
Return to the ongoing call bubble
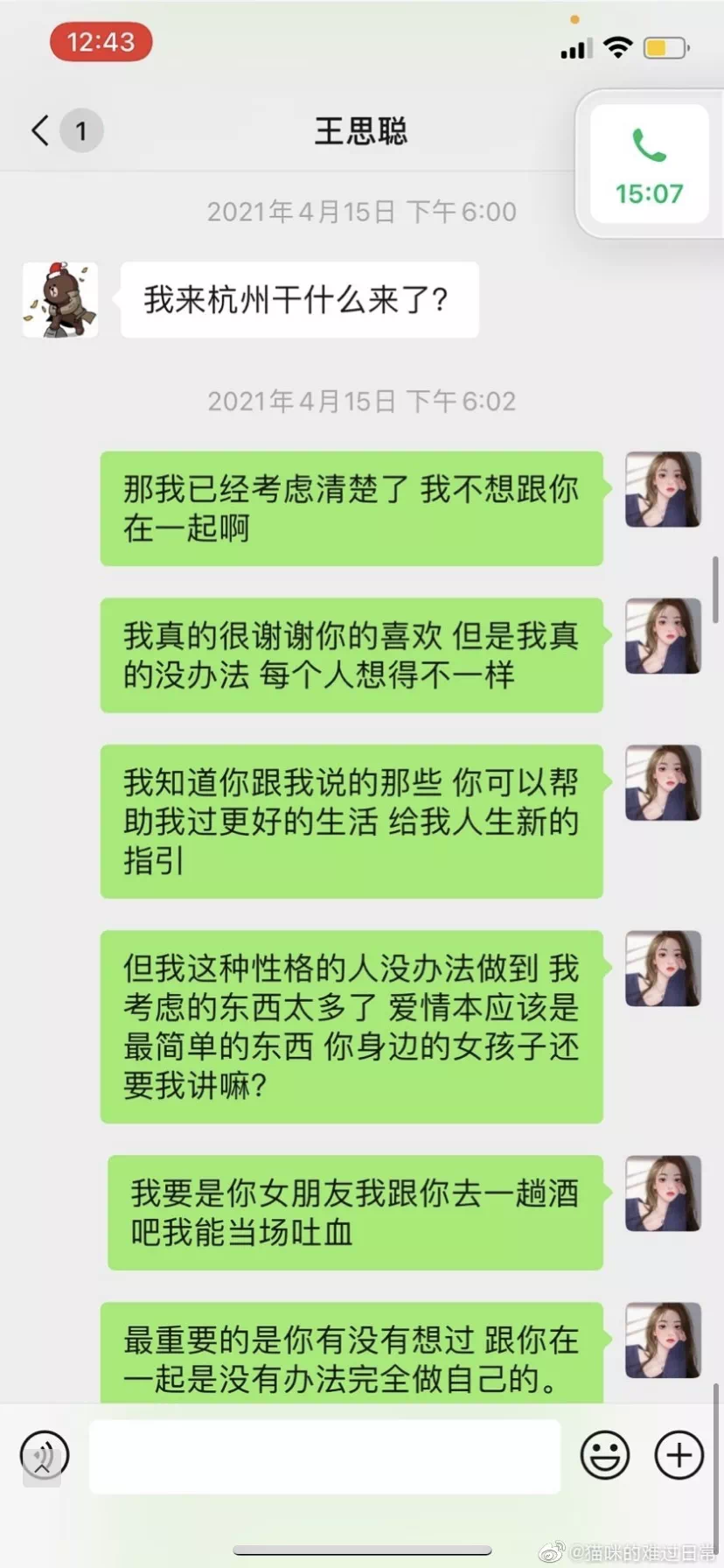648,165
